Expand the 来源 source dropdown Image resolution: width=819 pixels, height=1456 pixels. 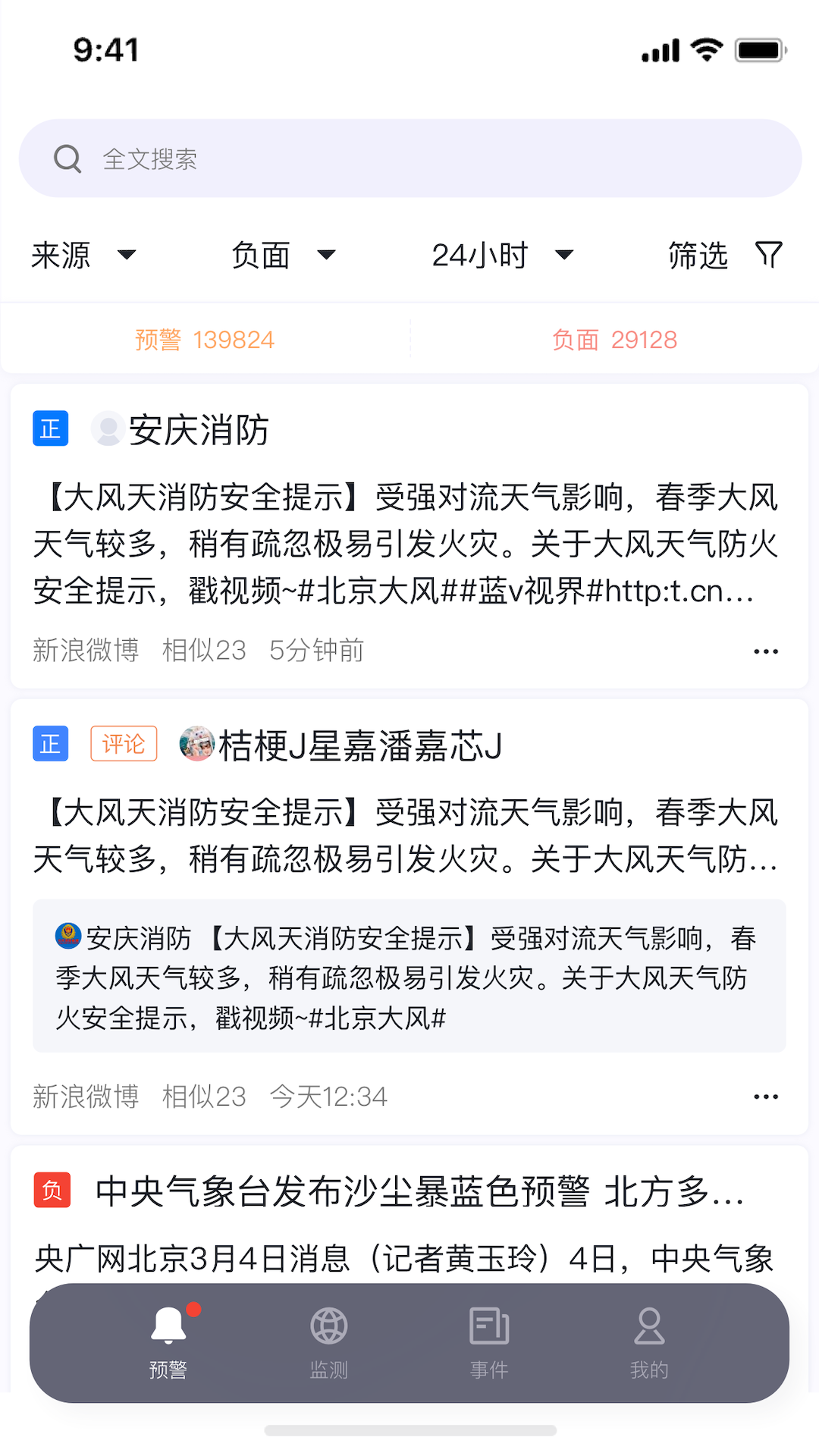[x=83, y=255]
